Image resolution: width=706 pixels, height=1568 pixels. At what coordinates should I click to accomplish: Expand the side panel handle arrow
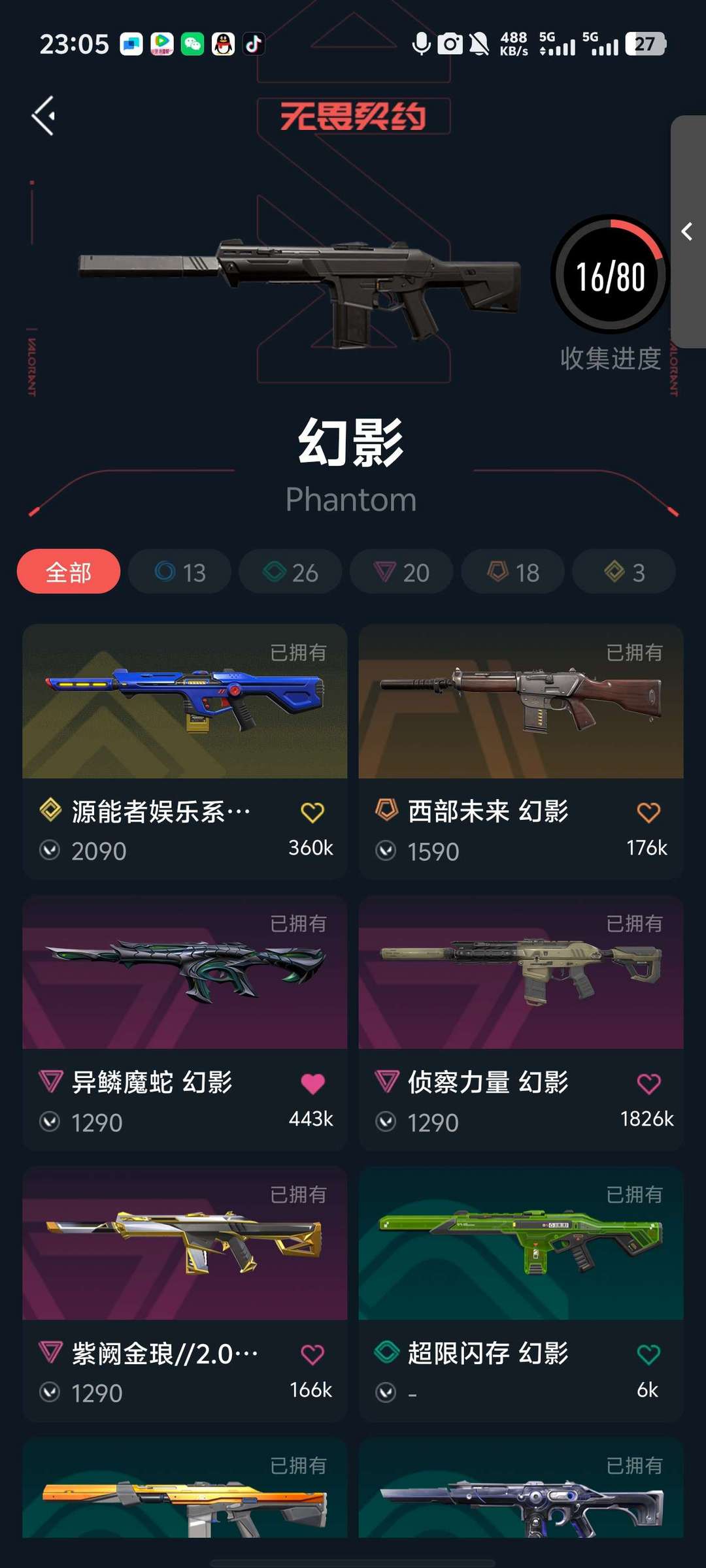pos(687,231)
